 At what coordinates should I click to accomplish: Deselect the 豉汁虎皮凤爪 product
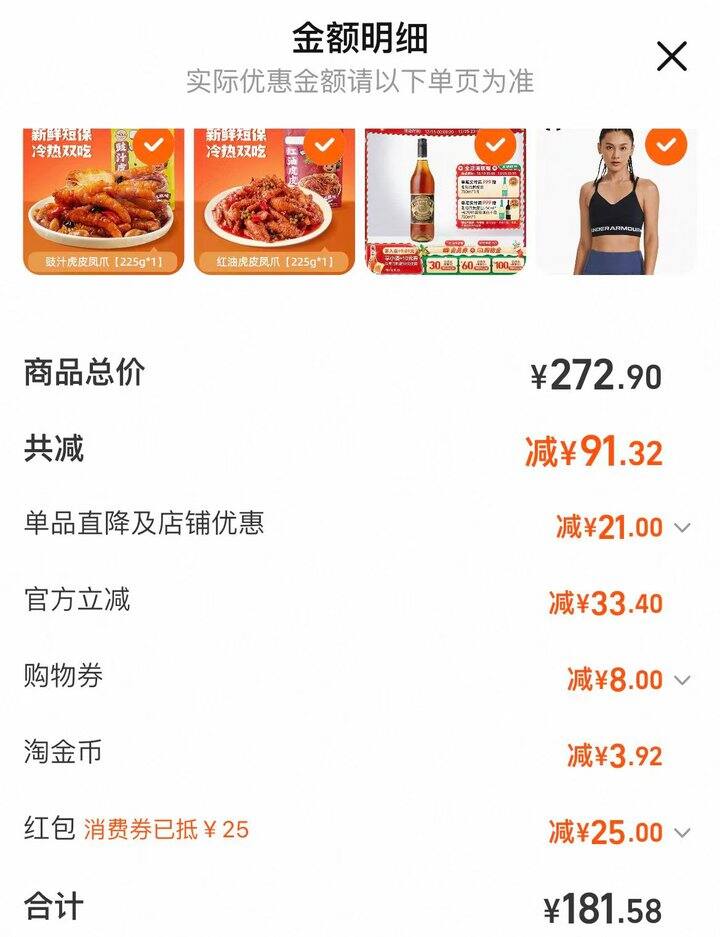(x=153, y=146)
